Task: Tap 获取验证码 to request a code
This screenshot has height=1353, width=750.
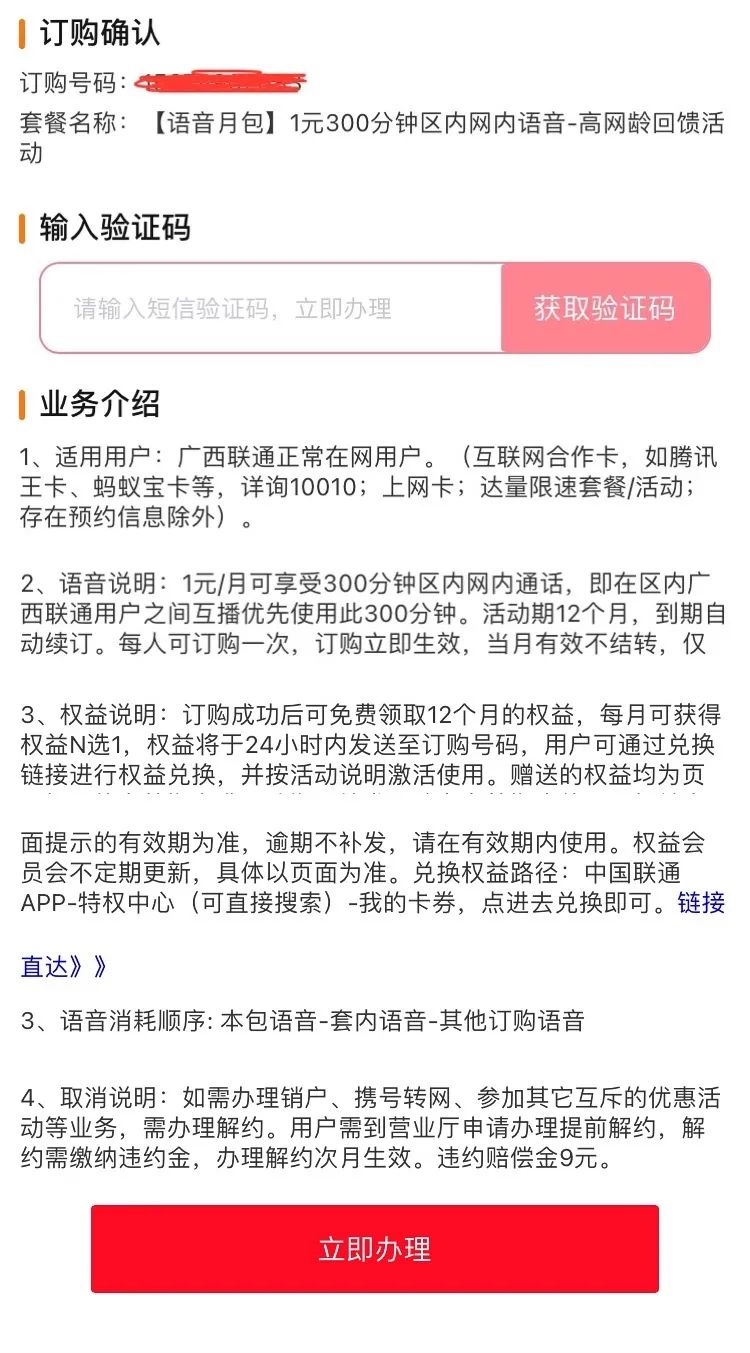Action: pyautogui.click(x=605, y=308)
